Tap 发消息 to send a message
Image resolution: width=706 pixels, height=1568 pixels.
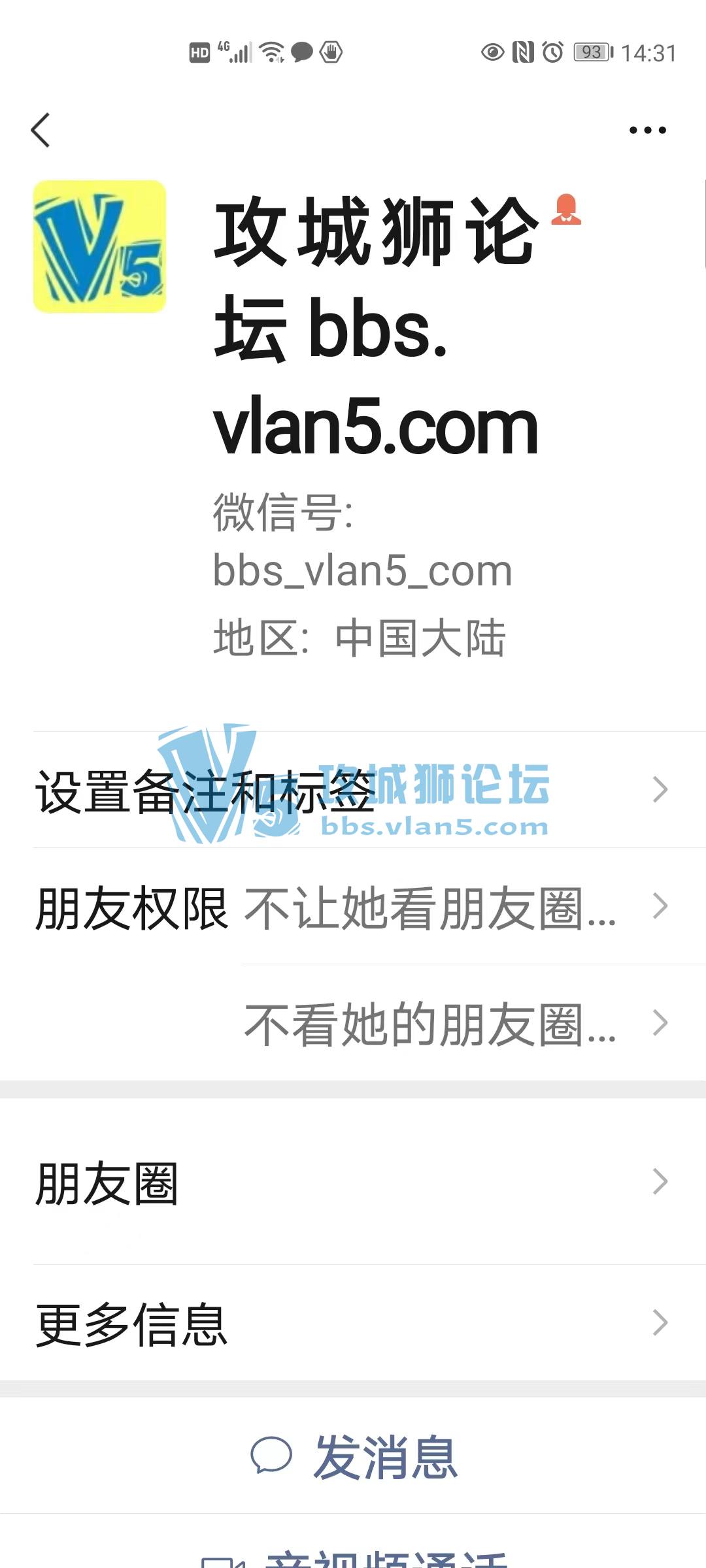[x=354, y=1457]
